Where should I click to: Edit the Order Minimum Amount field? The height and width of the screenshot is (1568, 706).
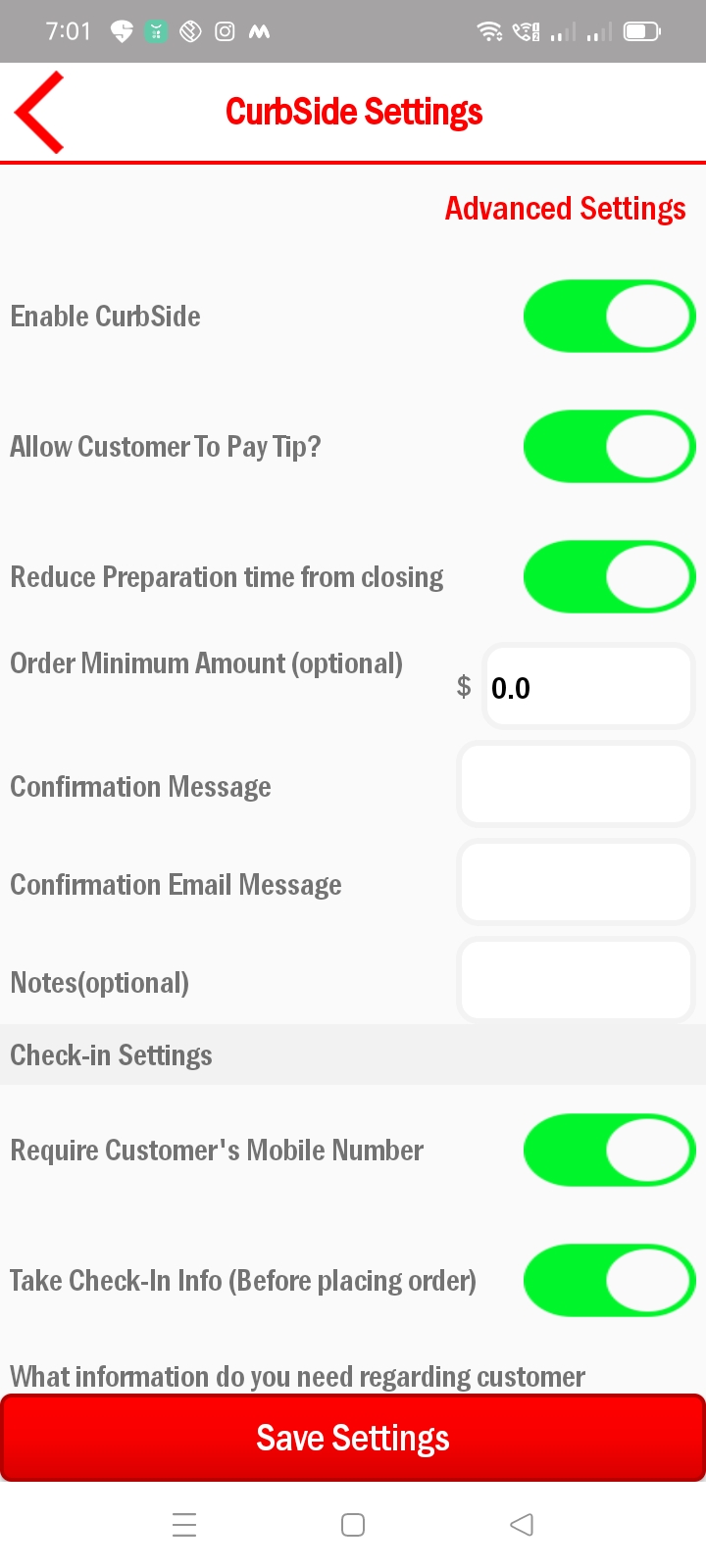pos(588,687)
